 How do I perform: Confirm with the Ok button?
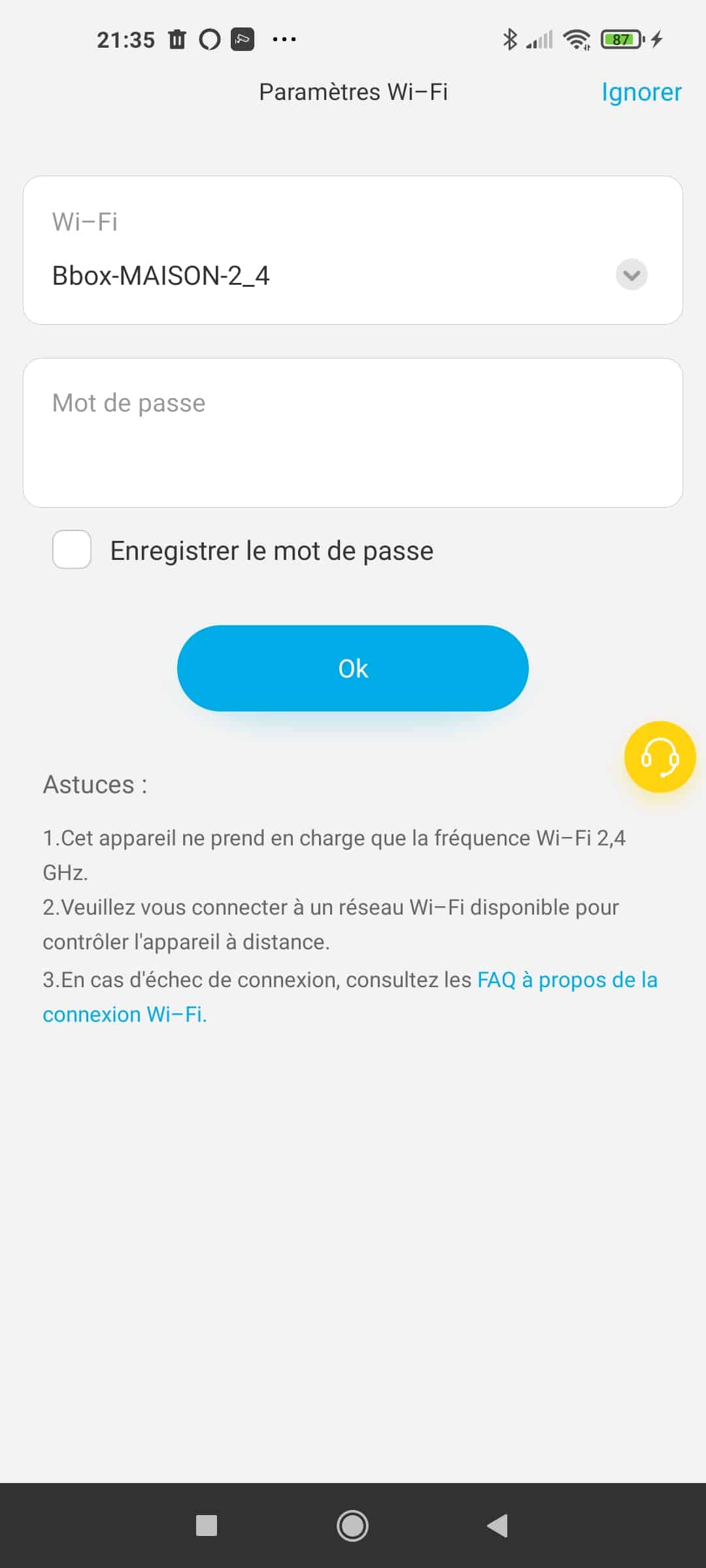(x=353, y=668)
